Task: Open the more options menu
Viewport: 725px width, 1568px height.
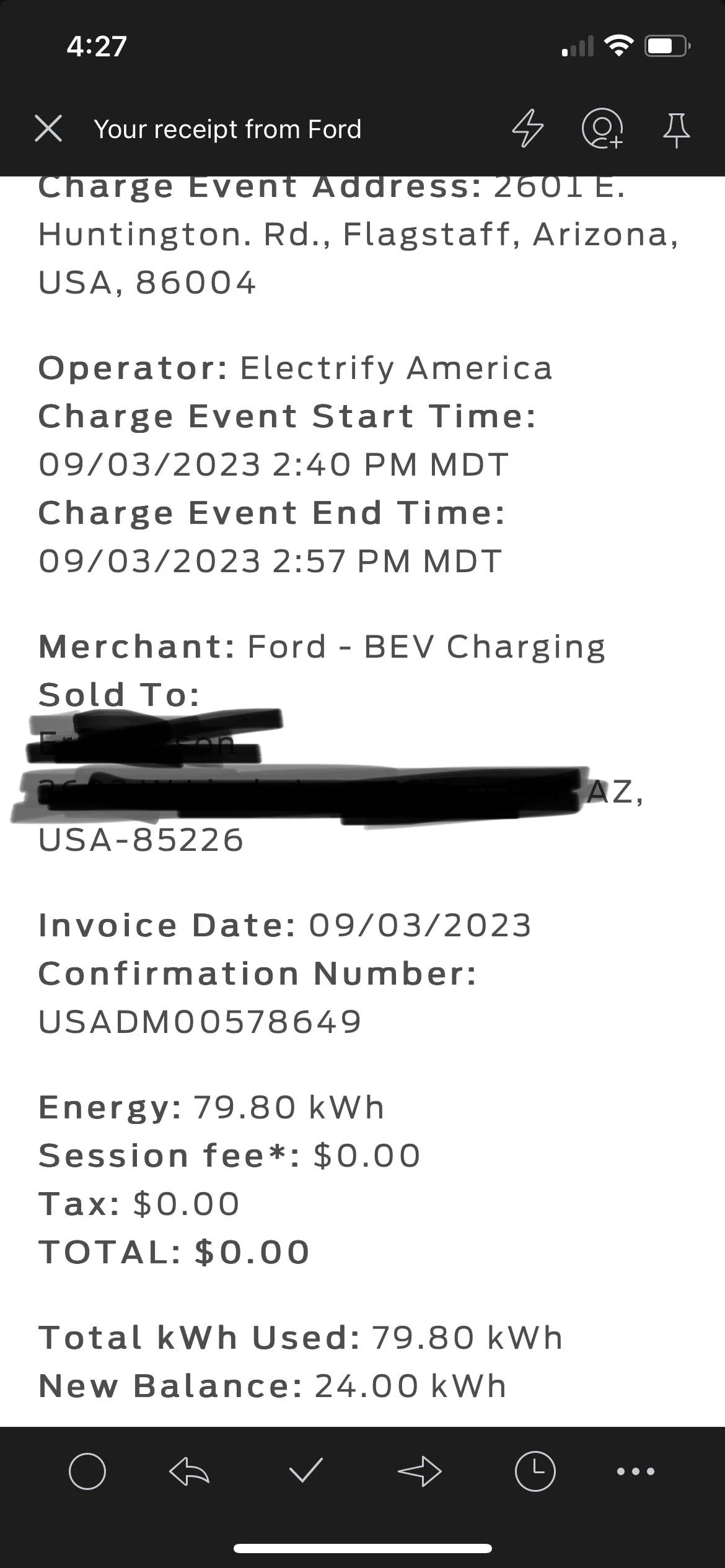Action: click(x=636, y=1471)
